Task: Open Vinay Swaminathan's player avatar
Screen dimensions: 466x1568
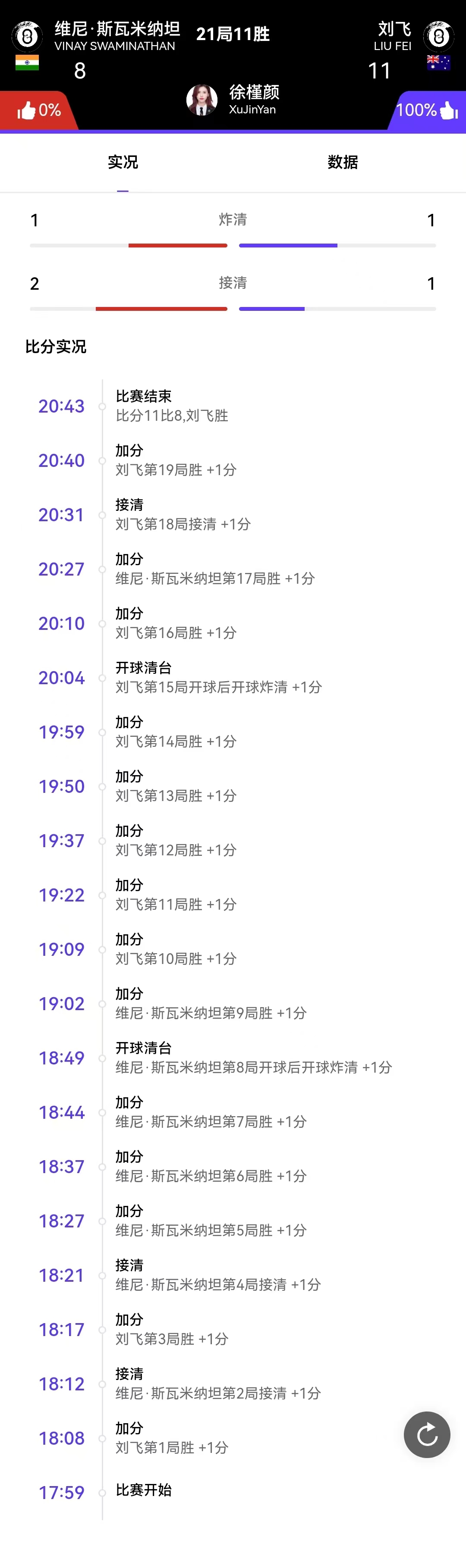Action: (27, 36)
